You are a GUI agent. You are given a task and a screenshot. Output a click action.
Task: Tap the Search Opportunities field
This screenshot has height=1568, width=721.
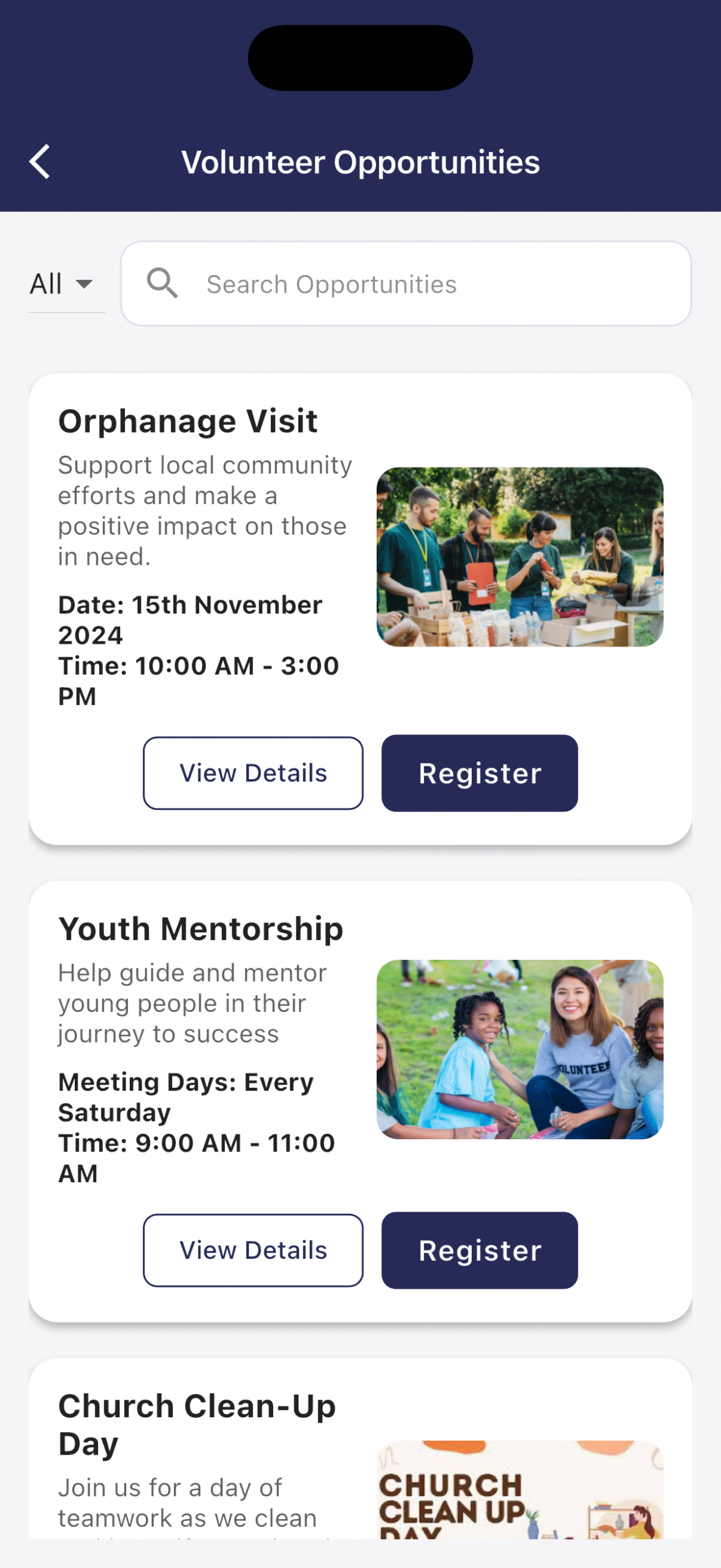406,284
